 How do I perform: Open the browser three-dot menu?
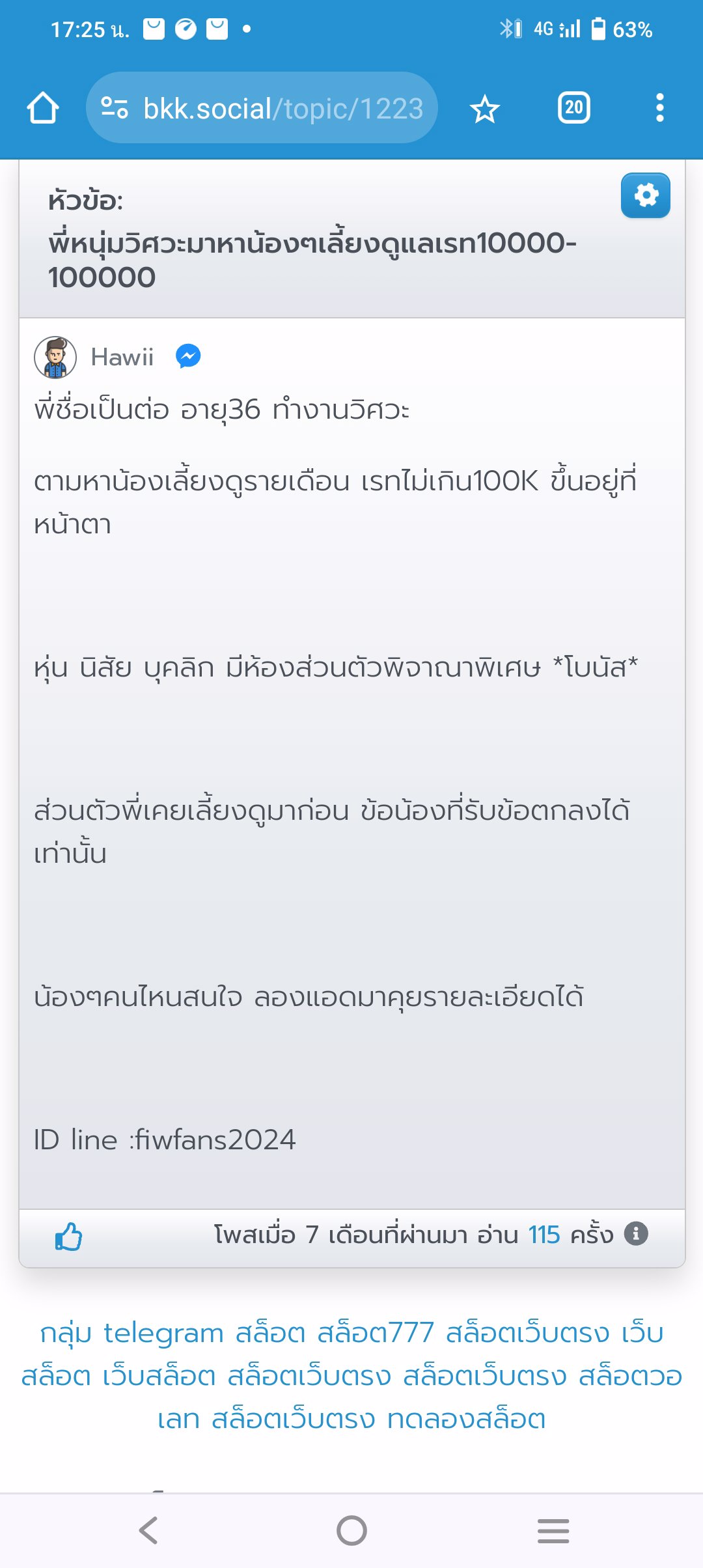tap(660, 108)
